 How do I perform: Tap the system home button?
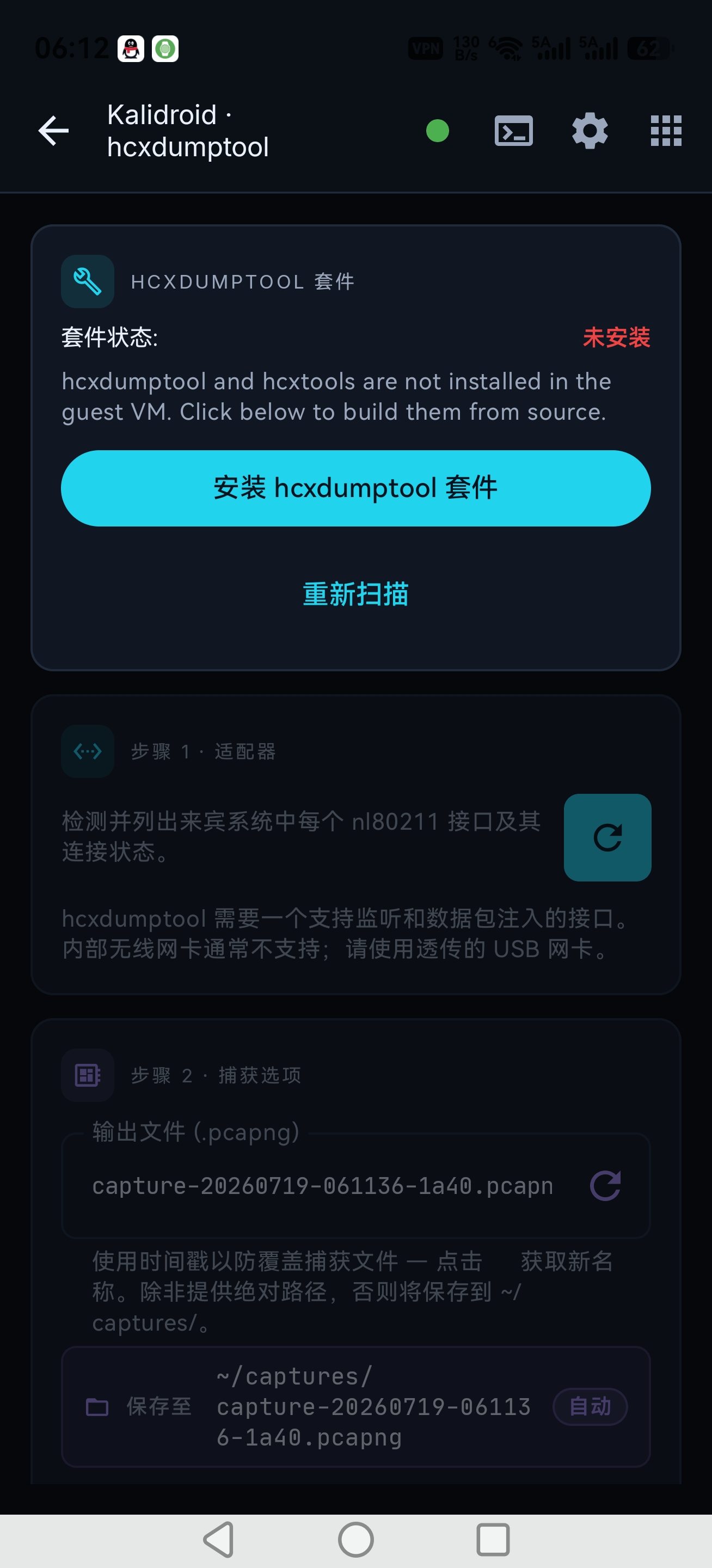[x=356, y=1540]
